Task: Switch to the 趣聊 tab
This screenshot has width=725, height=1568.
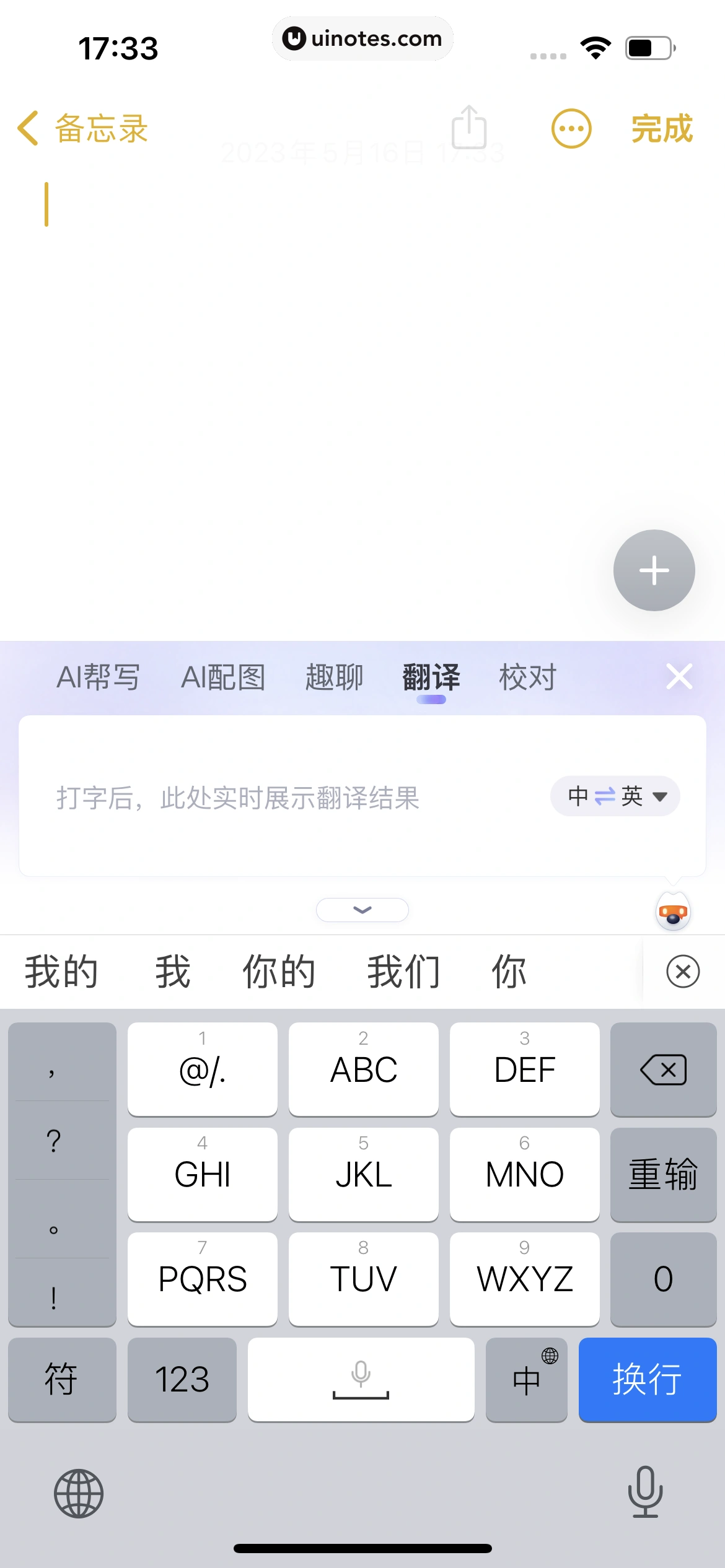Action: click(x=334, y=677)
